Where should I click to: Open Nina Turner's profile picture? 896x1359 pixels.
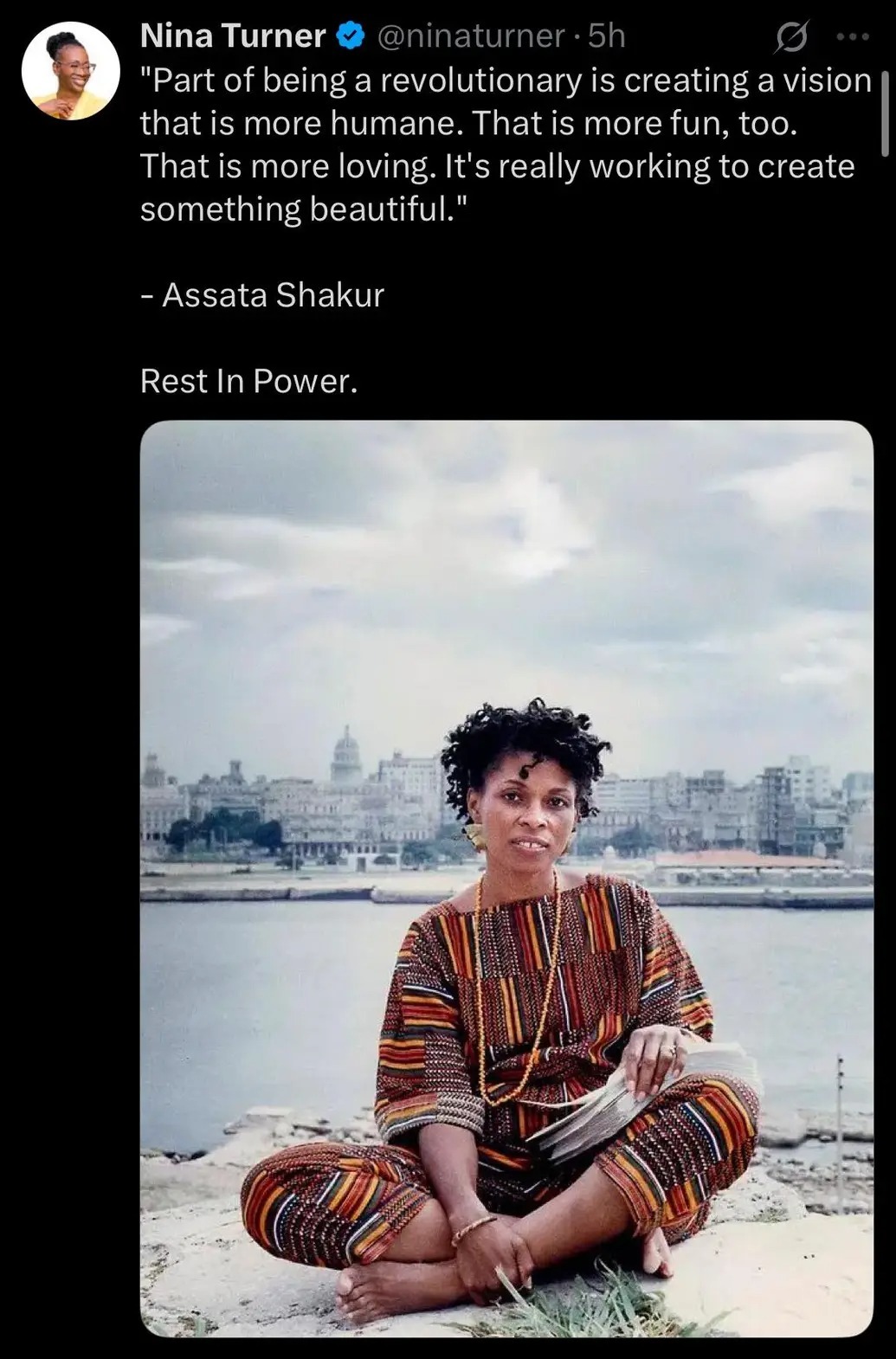coord(70,71)
